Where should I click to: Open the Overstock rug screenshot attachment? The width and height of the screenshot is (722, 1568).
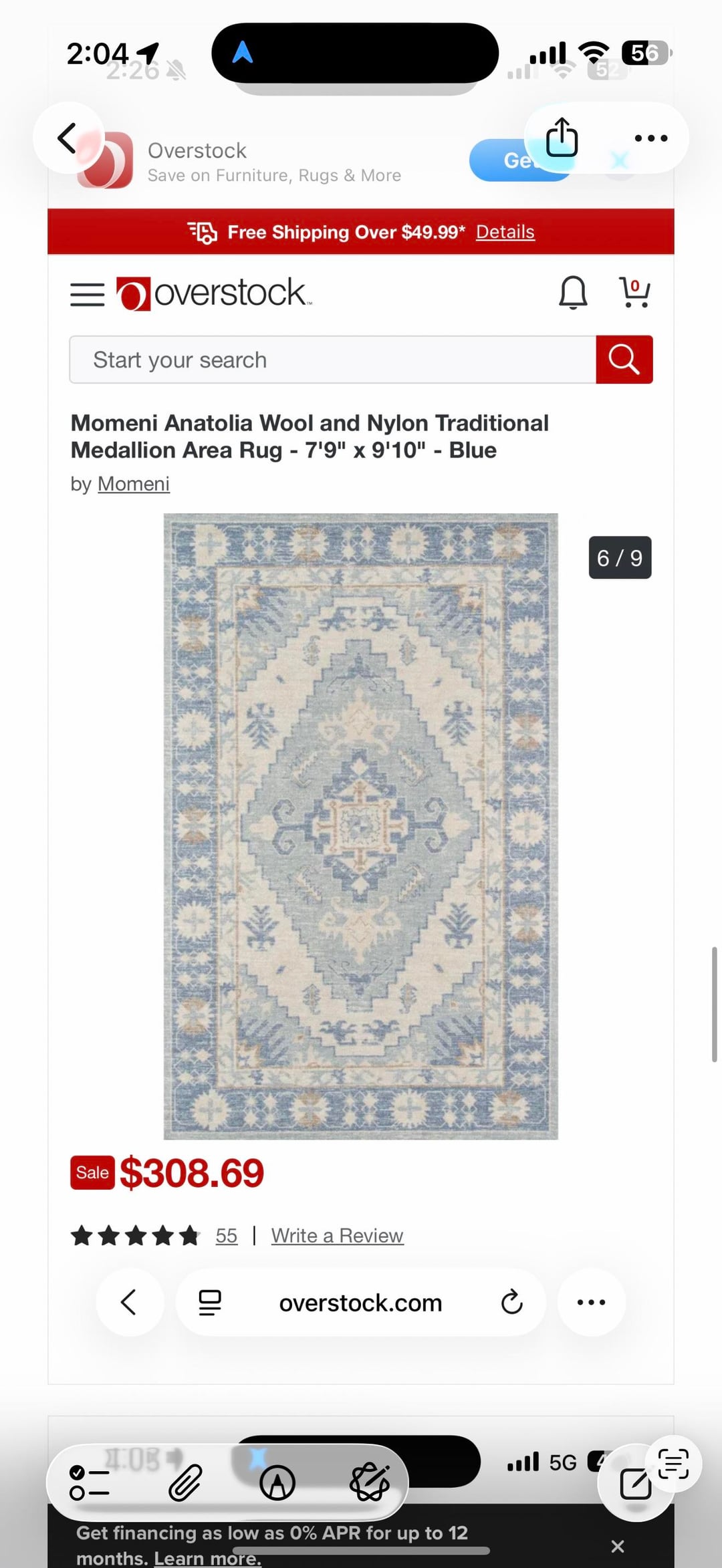[361, 825]
